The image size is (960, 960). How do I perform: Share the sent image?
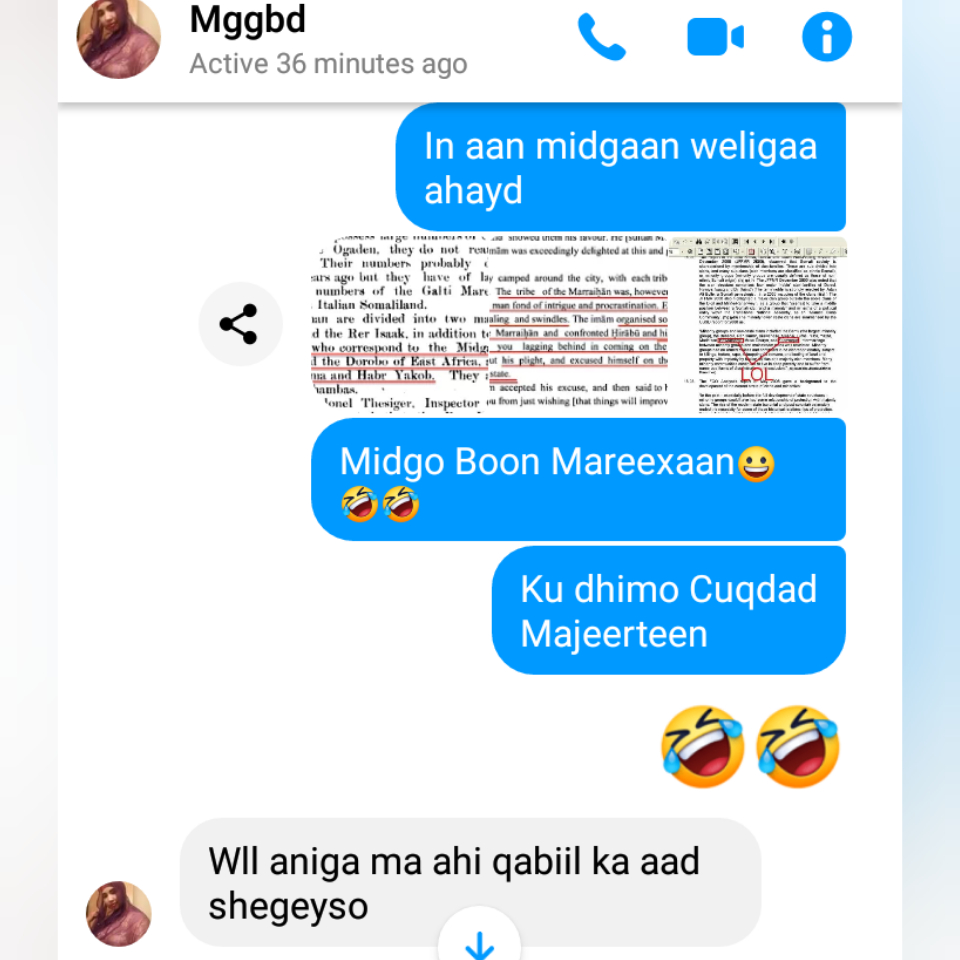tap(240, 325)
